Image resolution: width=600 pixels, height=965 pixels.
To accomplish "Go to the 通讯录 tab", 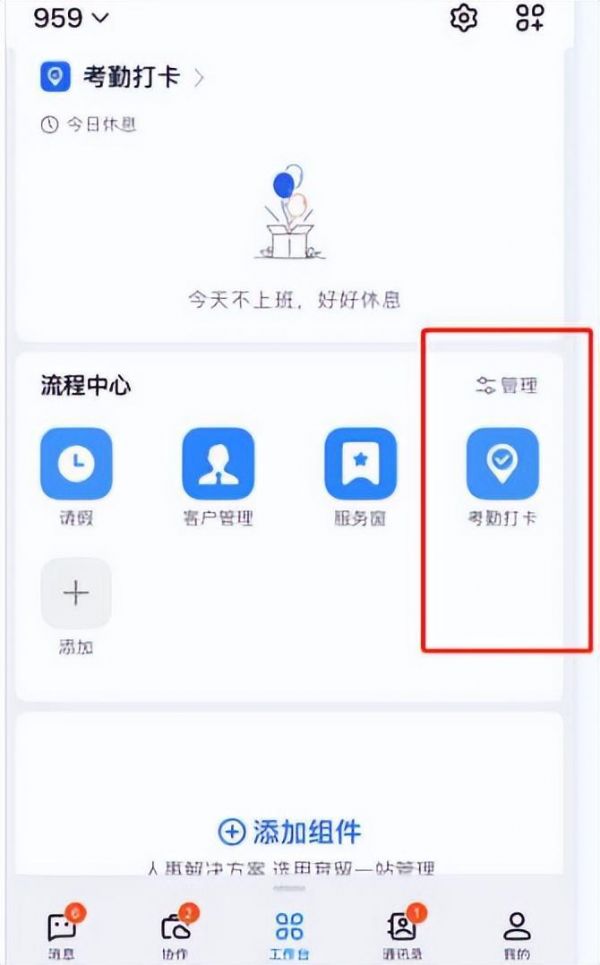I will pyautogui.click(x=403, y=932).
